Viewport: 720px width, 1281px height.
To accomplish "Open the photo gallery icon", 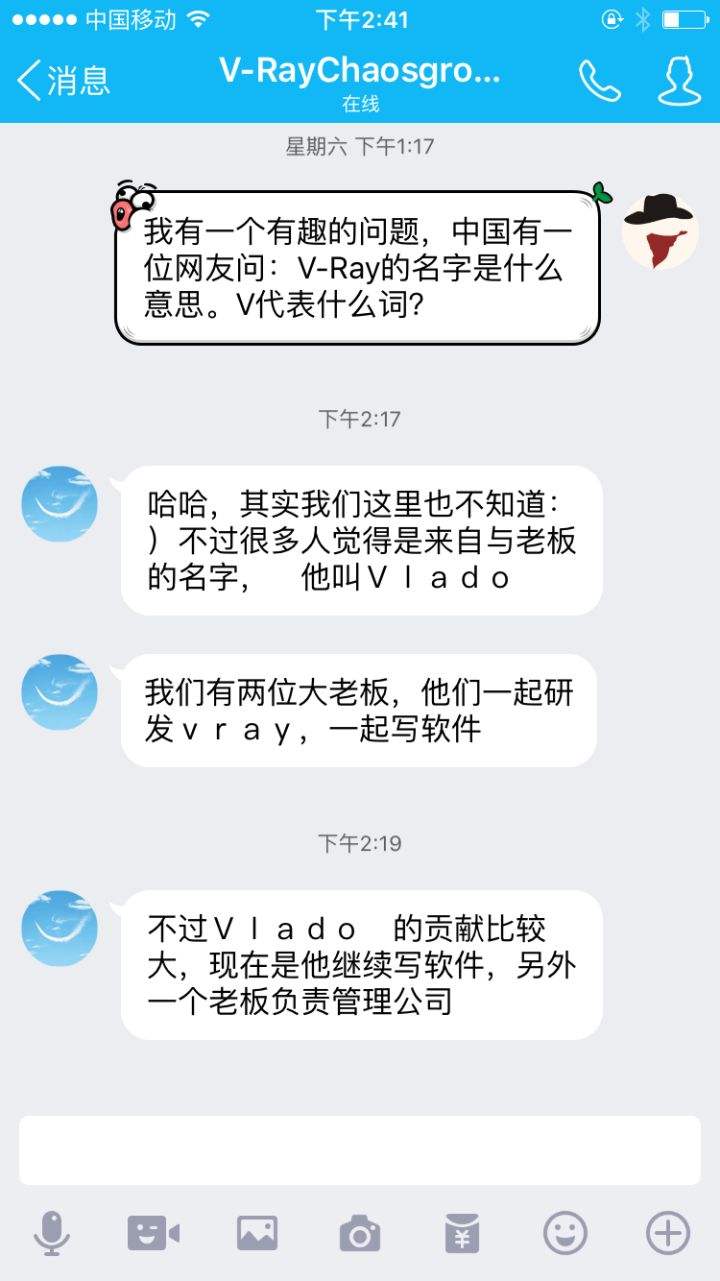I will pos(255,1233).
